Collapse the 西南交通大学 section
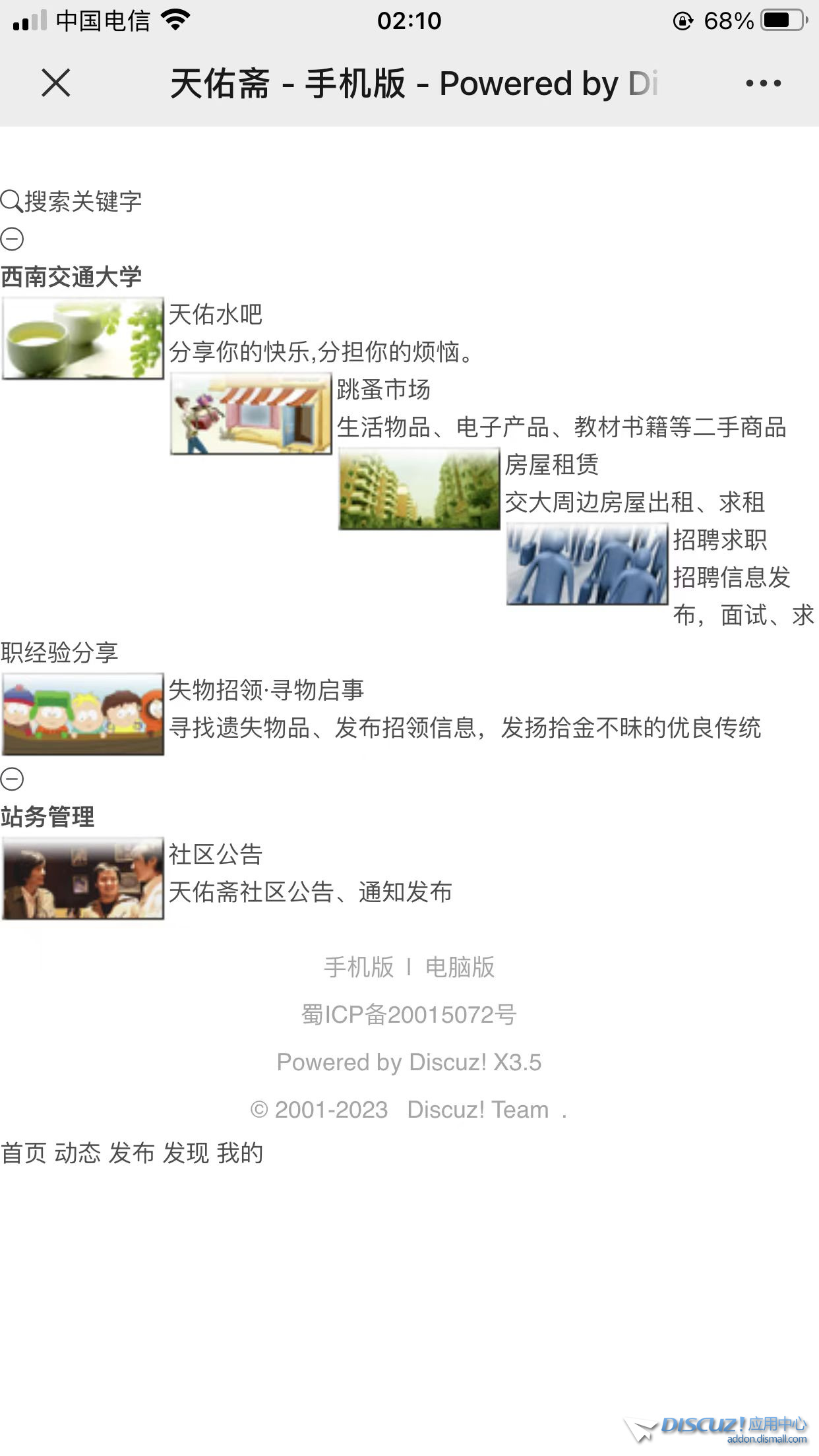This screenshot has height=1456, width=819. coord(12,239)
